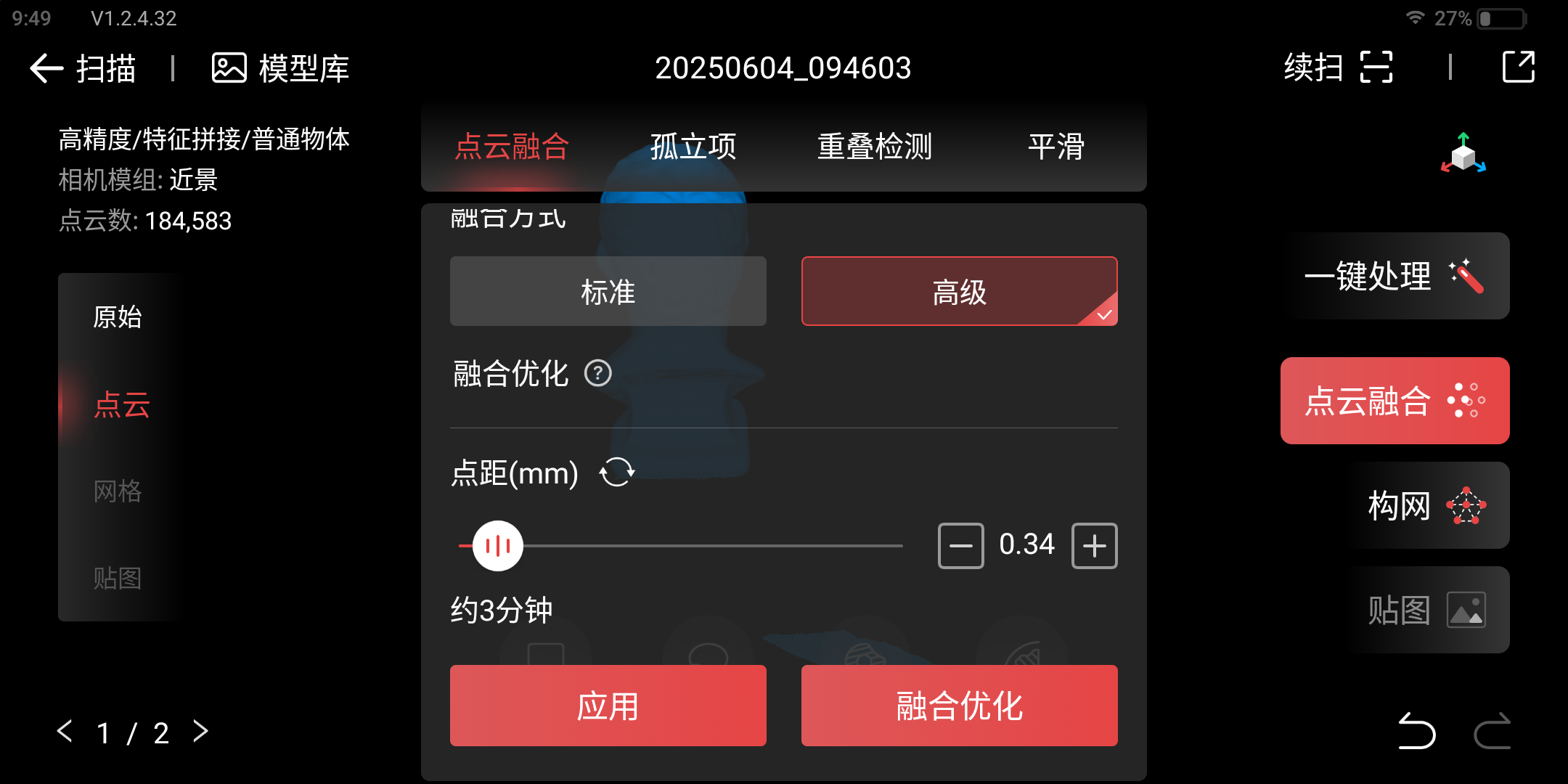
Task: Tap the 应用 apply button
Action: click(608, 706)
